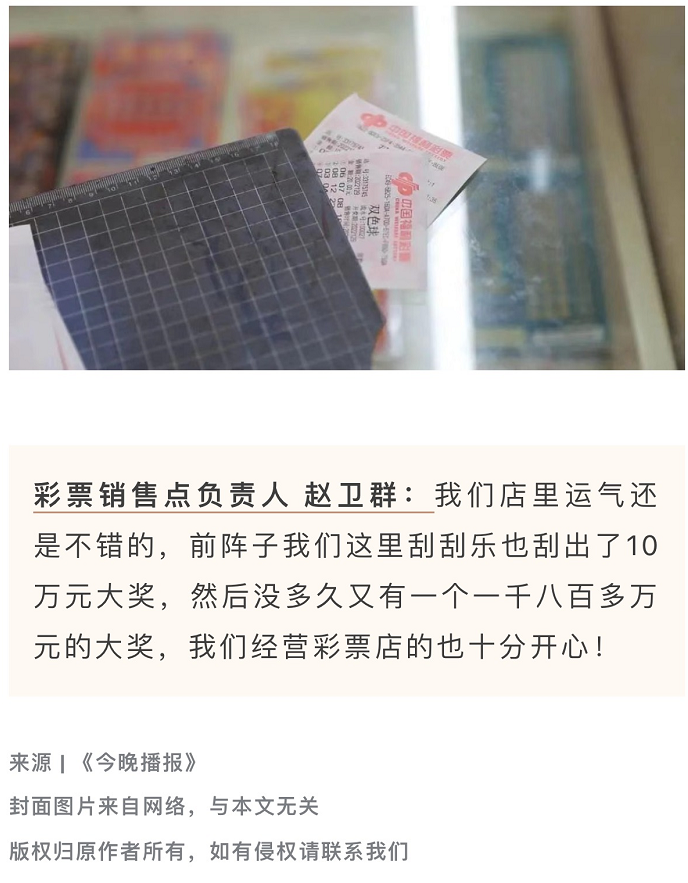
Task: Open the lottery ticket photo in the article
Action: (x=346, y=188)
